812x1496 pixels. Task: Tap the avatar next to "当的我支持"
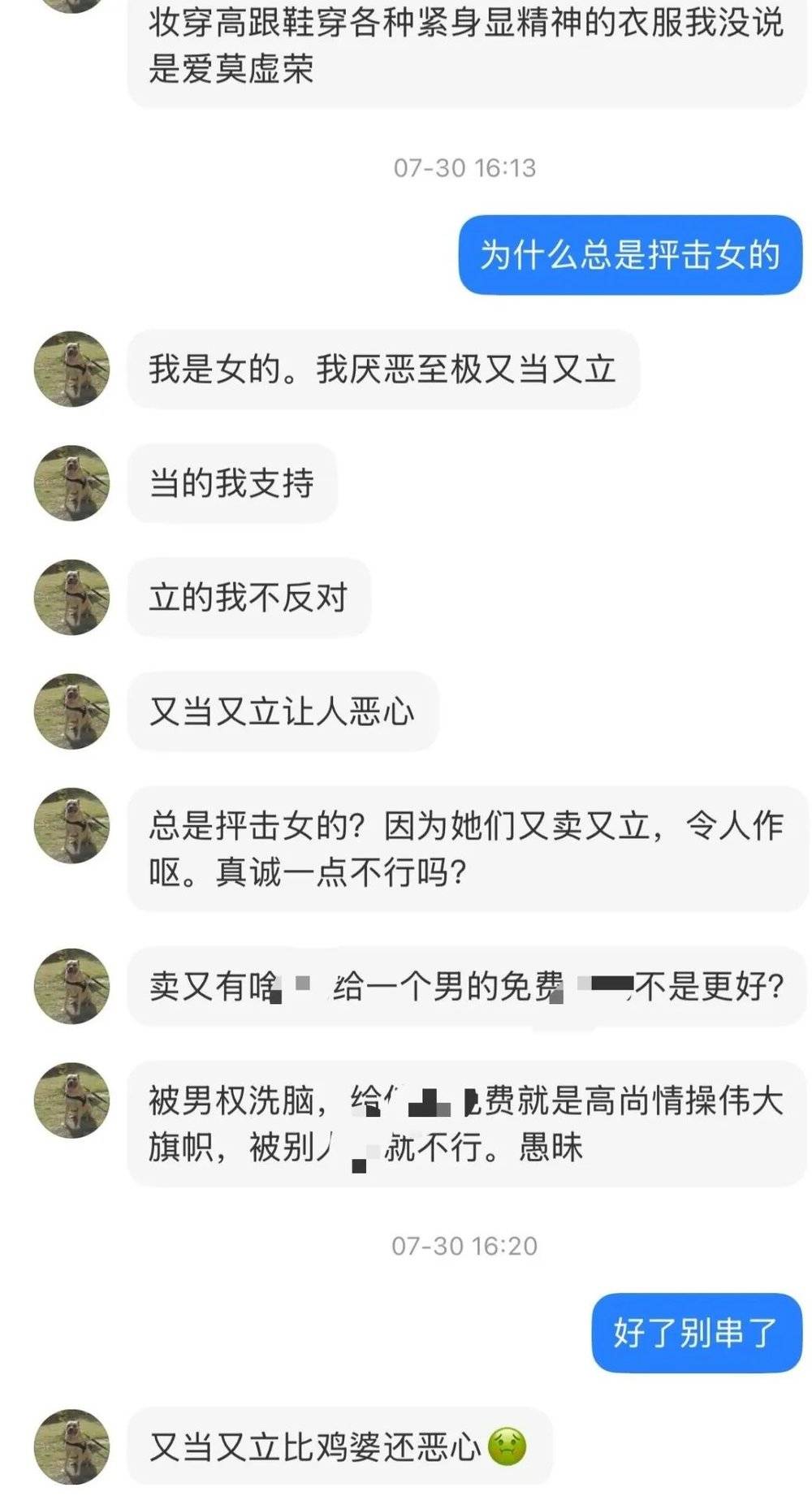point(71,483)
